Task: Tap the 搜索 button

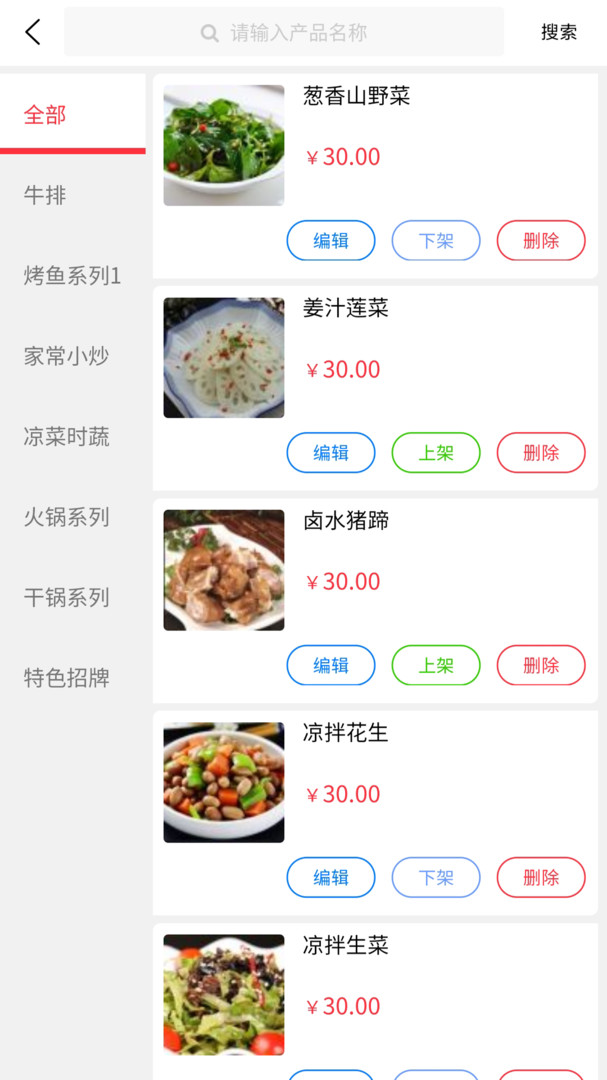Action: pos(558,32)
